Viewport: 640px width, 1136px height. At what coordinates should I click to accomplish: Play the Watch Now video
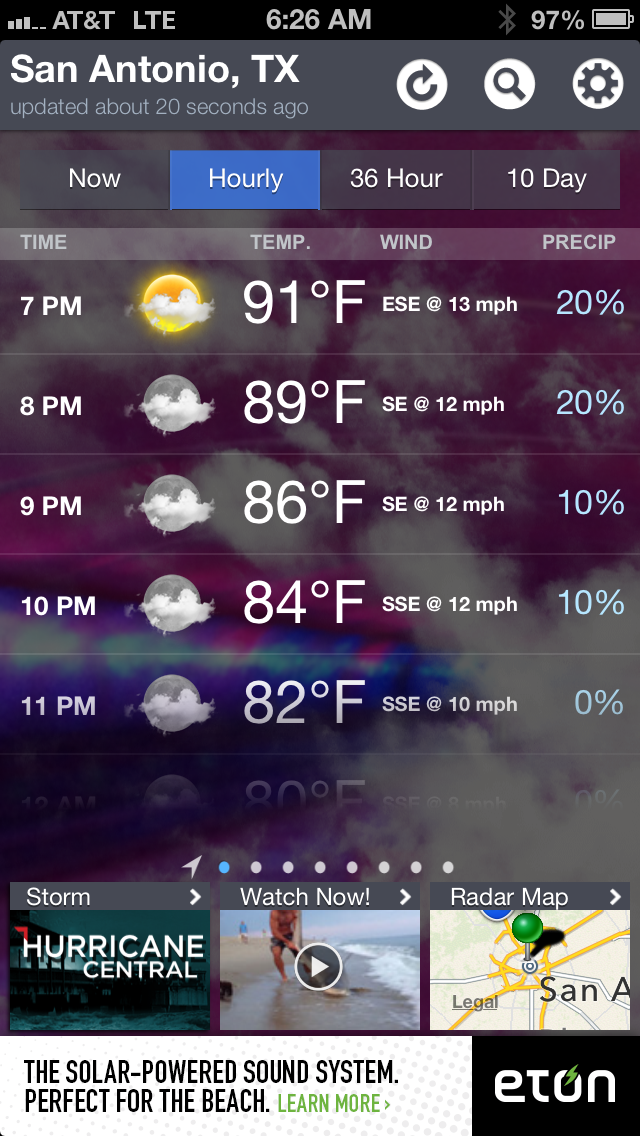coord(319,966)
